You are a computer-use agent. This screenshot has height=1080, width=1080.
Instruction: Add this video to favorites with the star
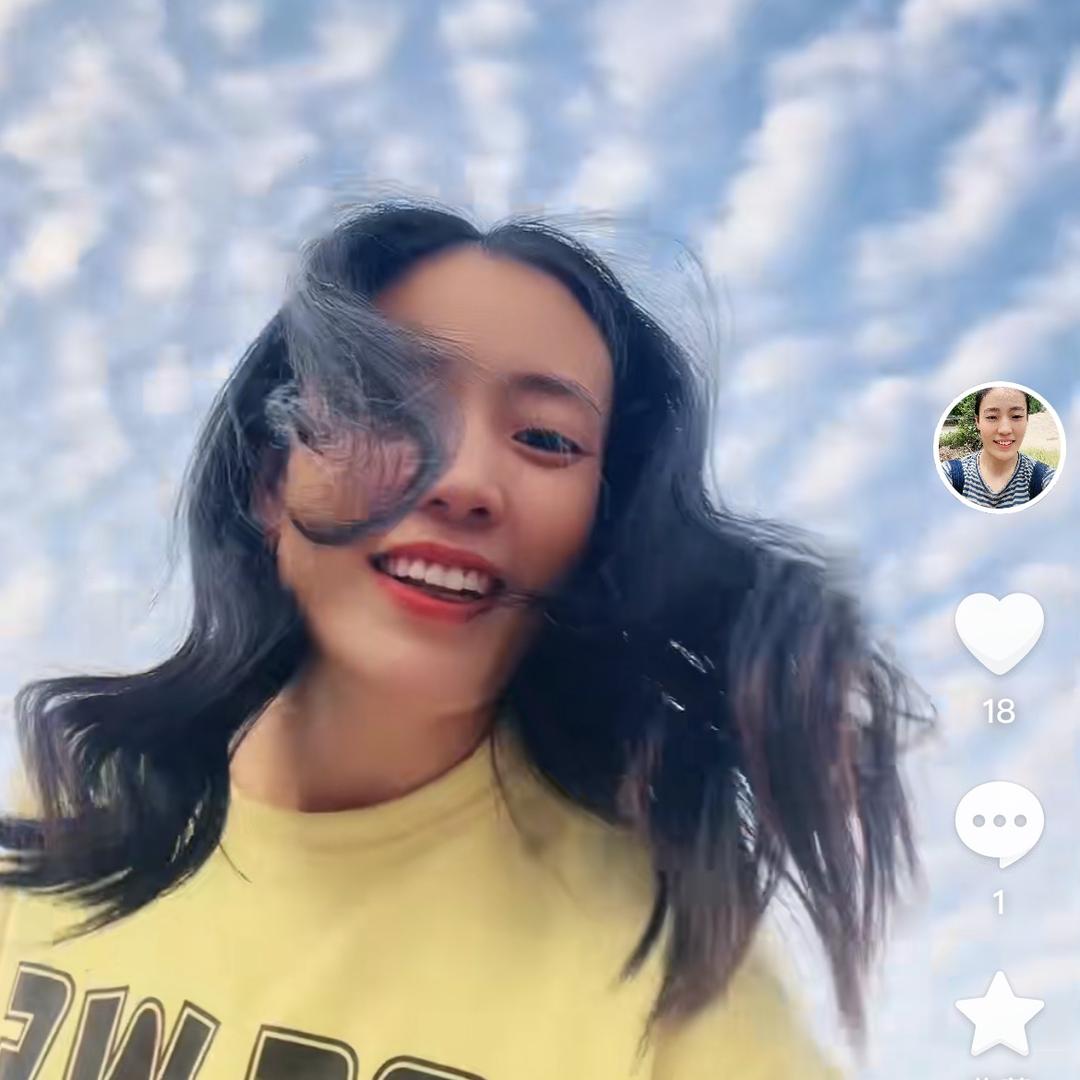pyautogui.click(x=999, y=1014)
